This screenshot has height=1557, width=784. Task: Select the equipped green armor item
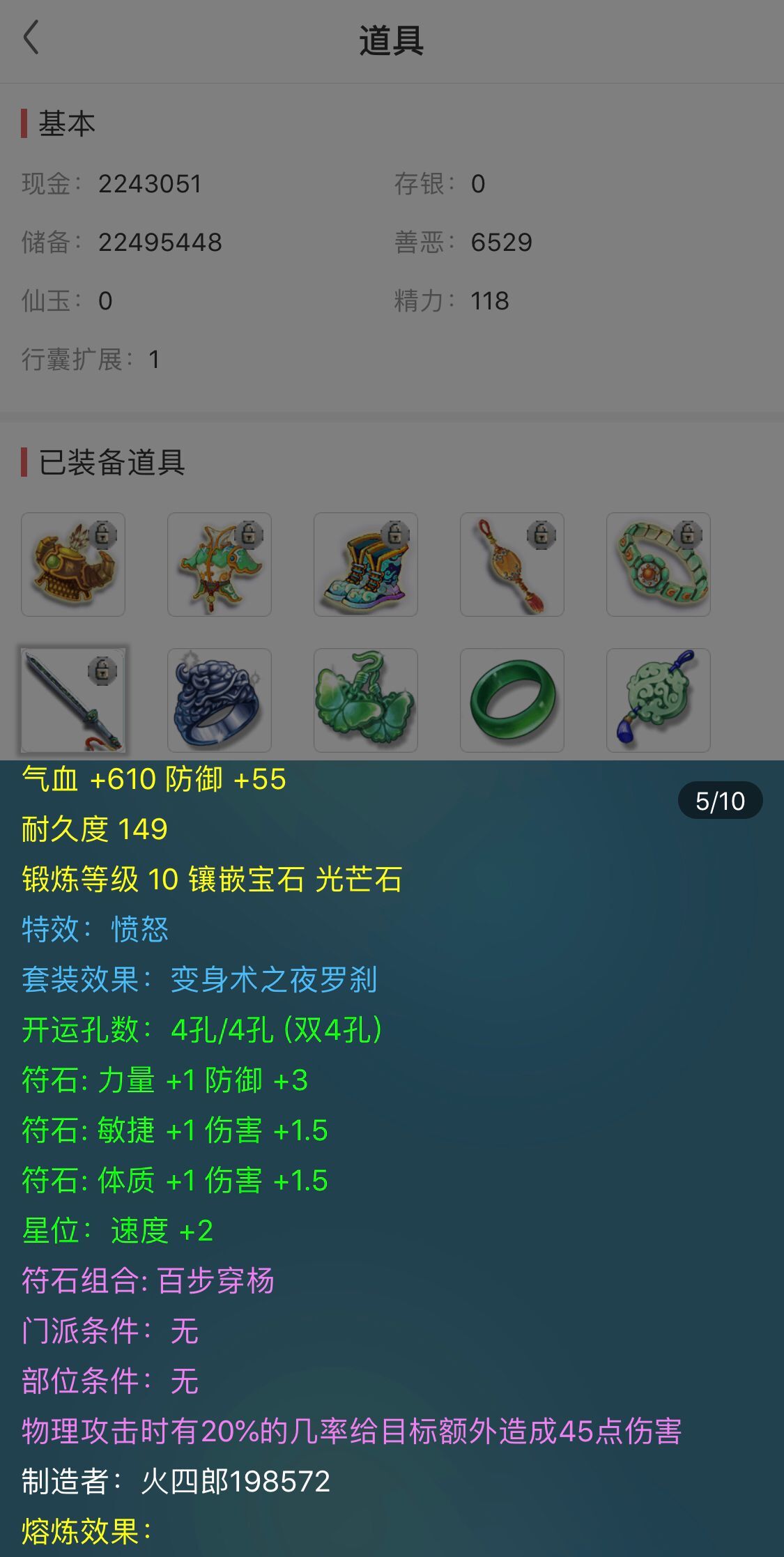point(220,565)
